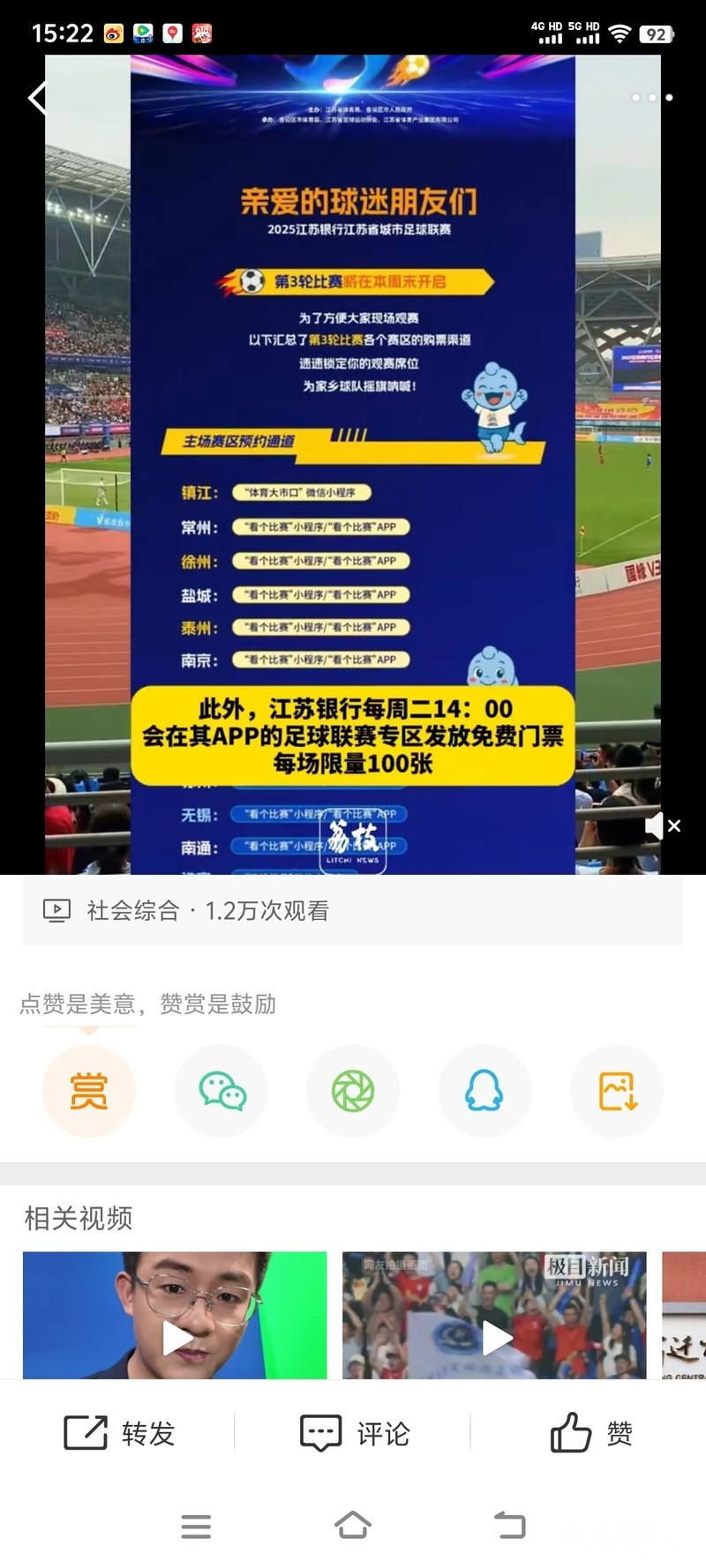706x1568 pixels.
Task: Go to the system home screen
Action: pos(352,1526)
